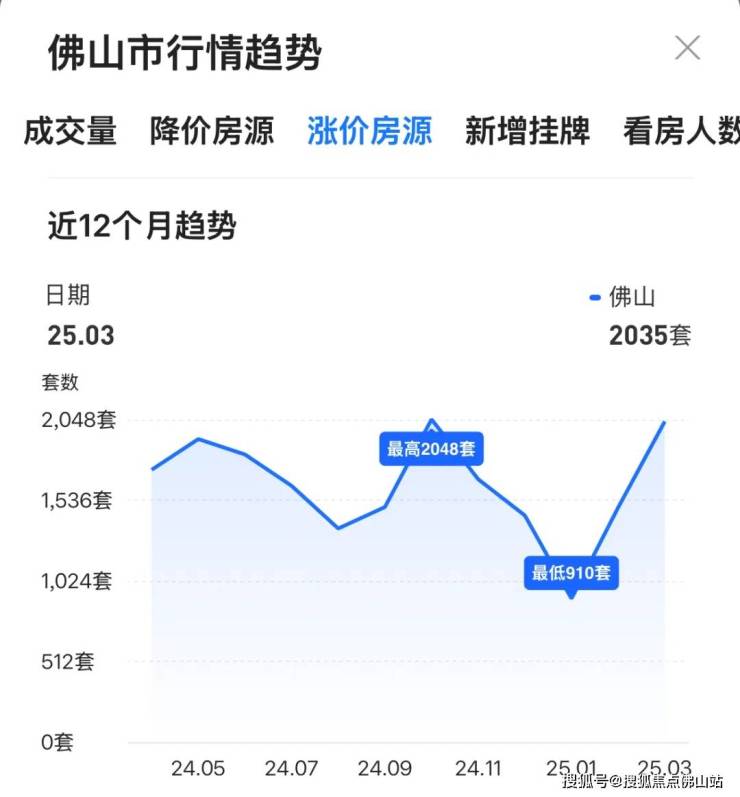Switch to the 降价房源 tab

[212, 131]
